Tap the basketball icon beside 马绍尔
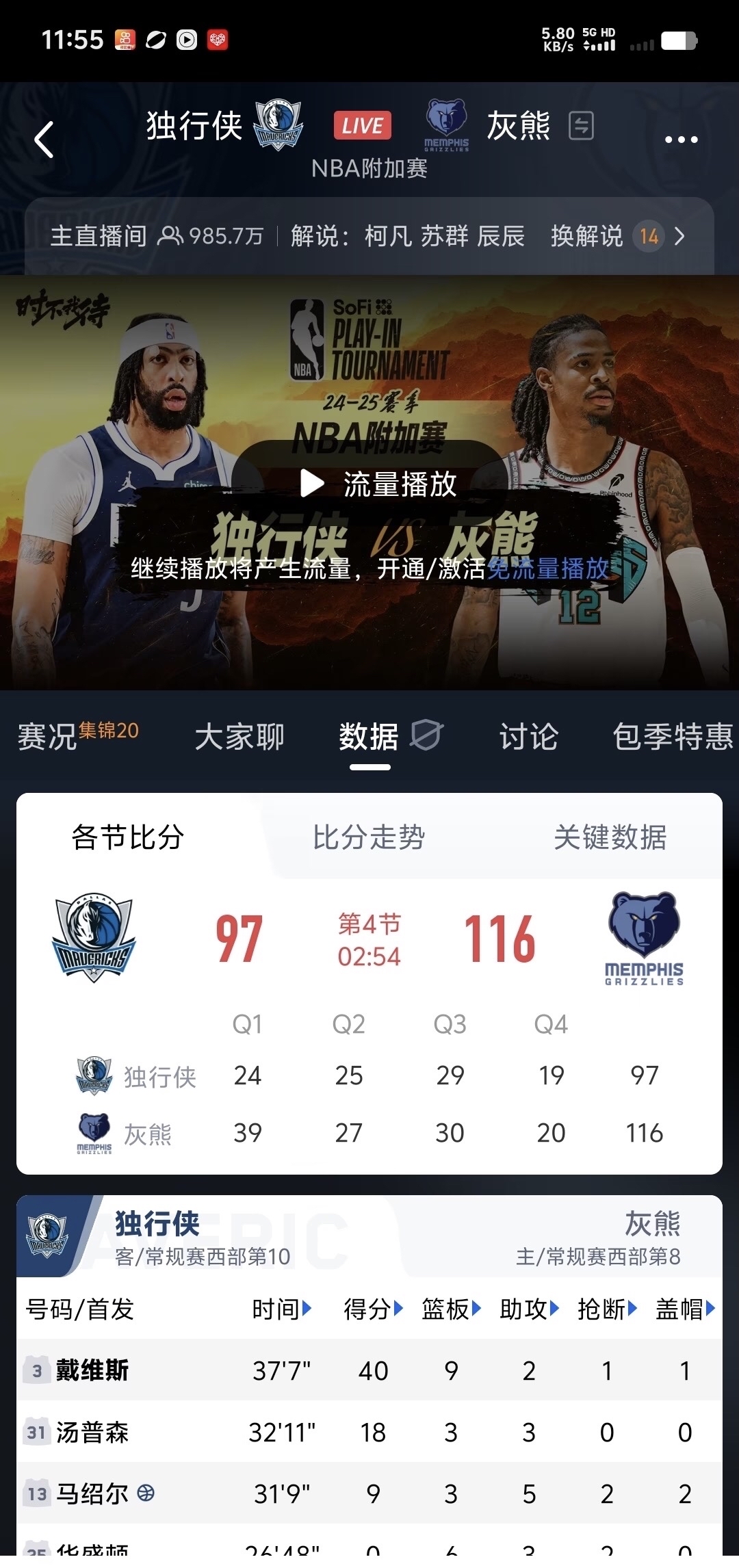 tap(145, 1493)
